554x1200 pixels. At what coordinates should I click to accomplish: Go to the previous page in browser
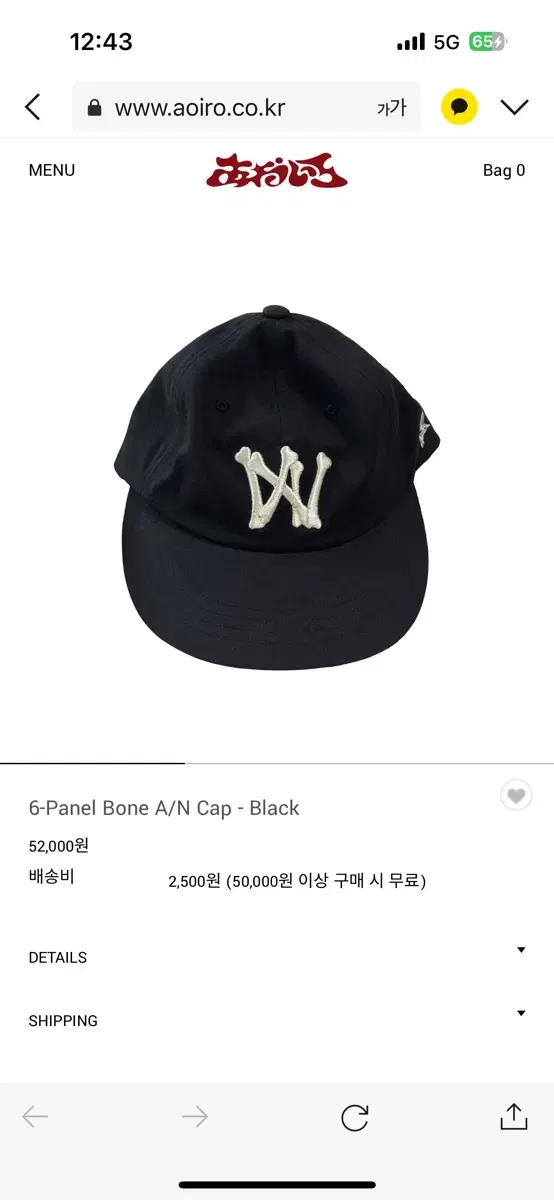tap(35, 1117)
